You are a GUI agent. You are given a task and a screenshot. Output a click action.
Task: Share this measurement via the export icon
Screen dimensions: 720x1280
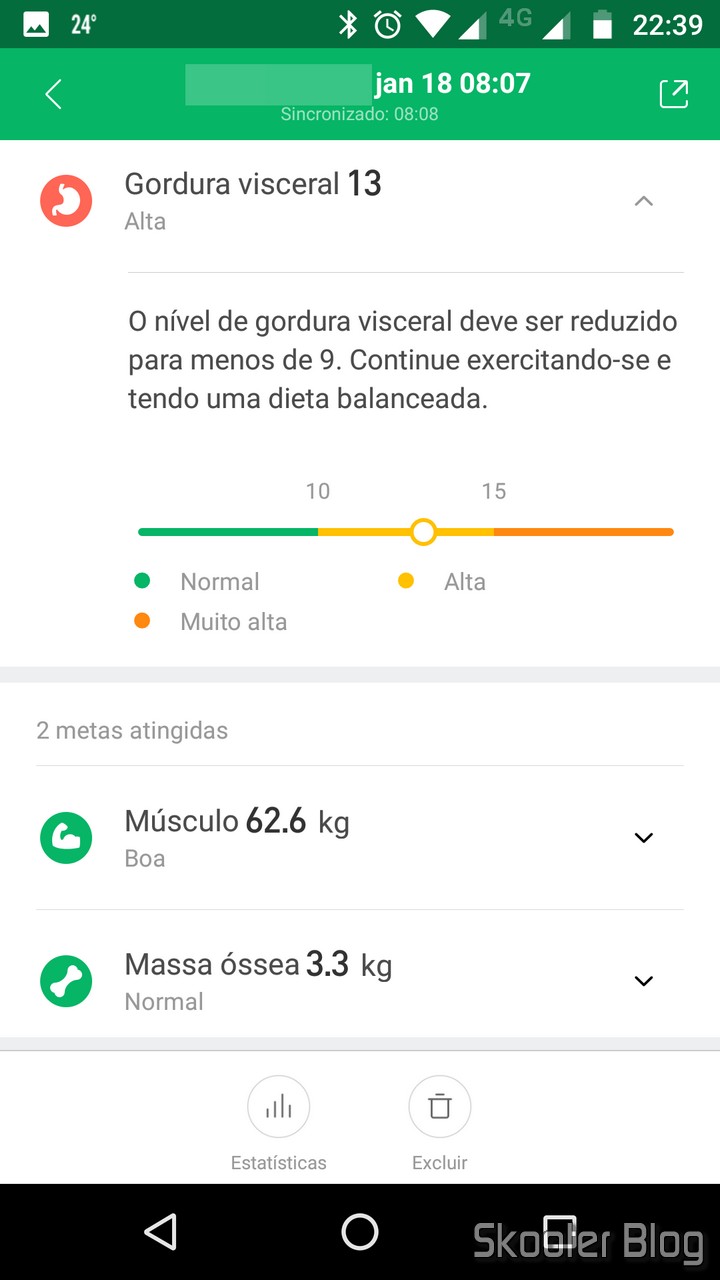pyautogui.click(x=674, y=93)
